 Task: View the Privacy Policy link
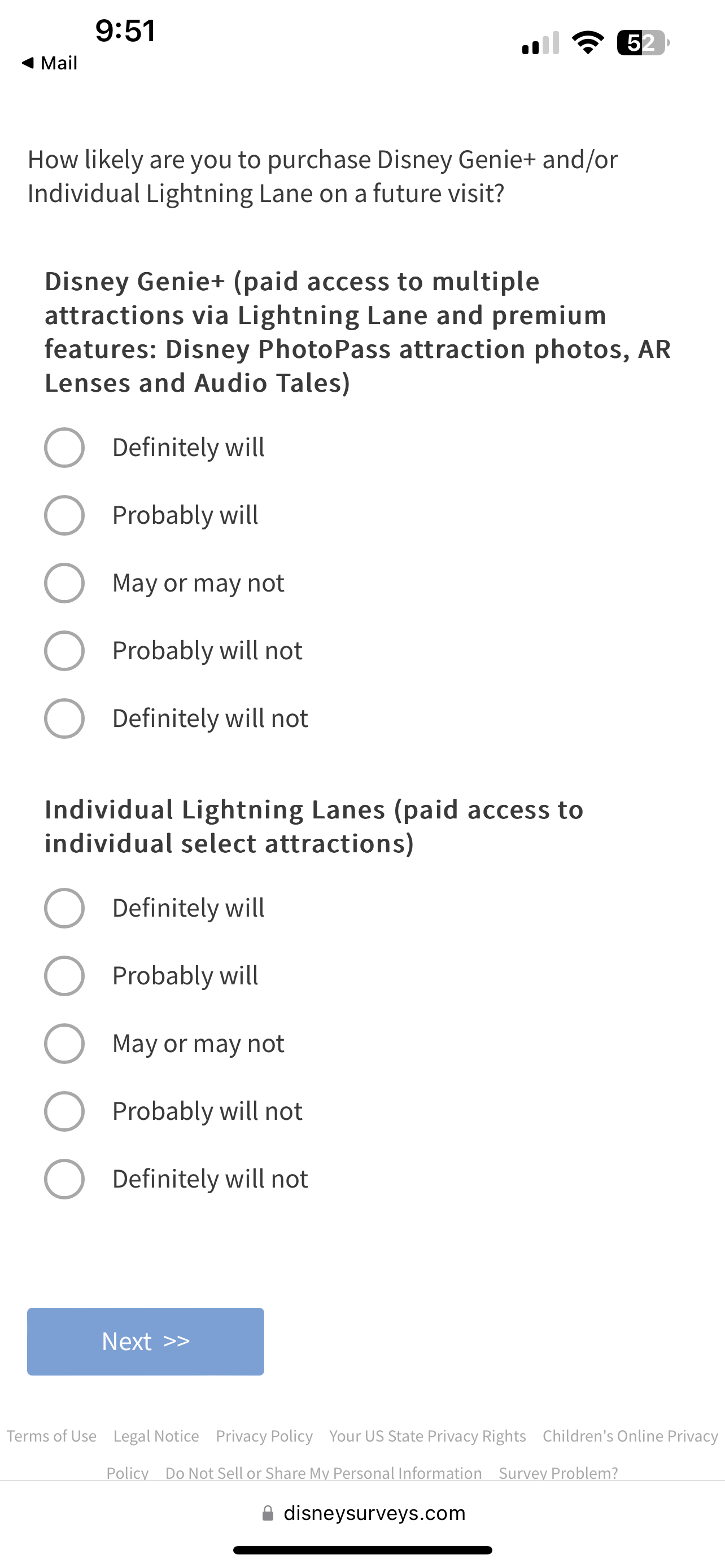pos(264,1436)
